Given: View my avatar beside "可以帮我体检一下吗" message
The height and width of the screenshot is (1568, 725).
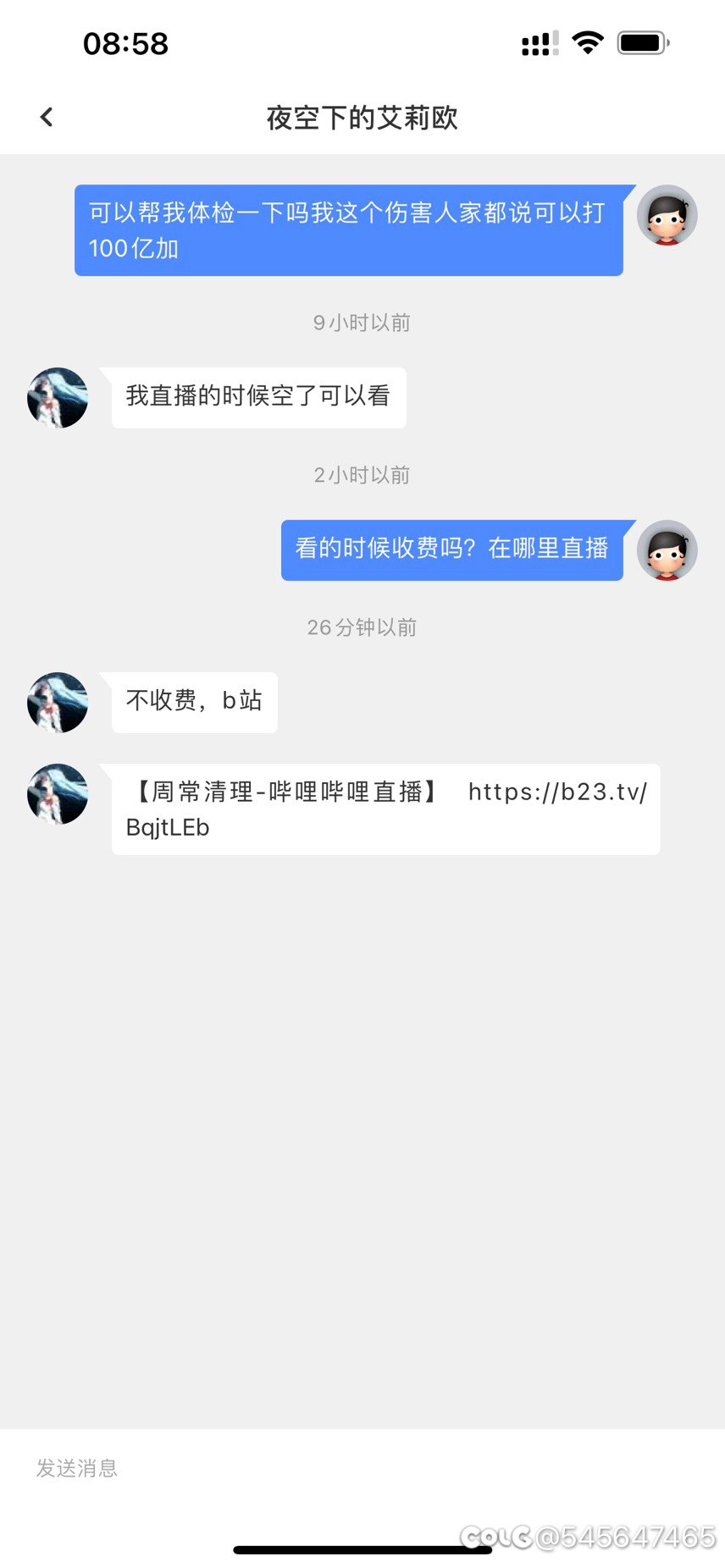Looking at the screenshot, I should (x=667, y=215).
